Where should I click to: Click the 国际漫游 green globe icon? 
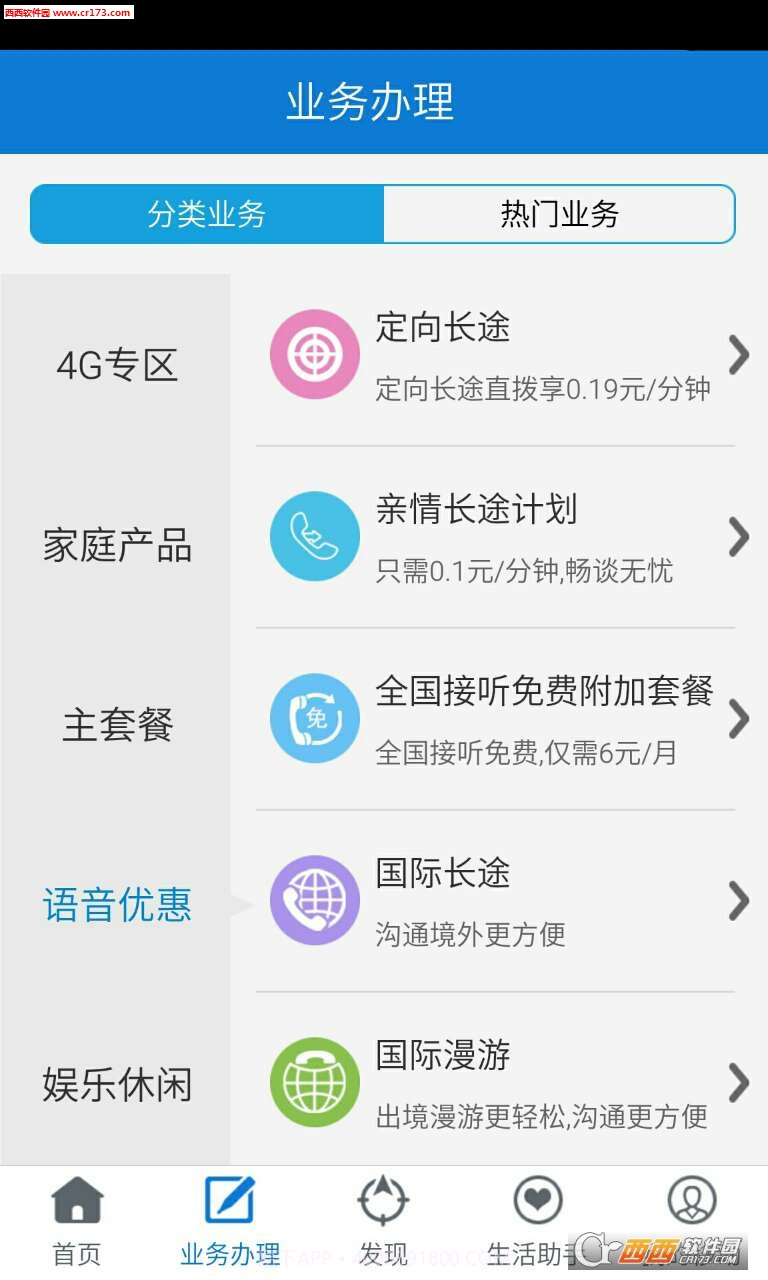(x=314, y=1082)
